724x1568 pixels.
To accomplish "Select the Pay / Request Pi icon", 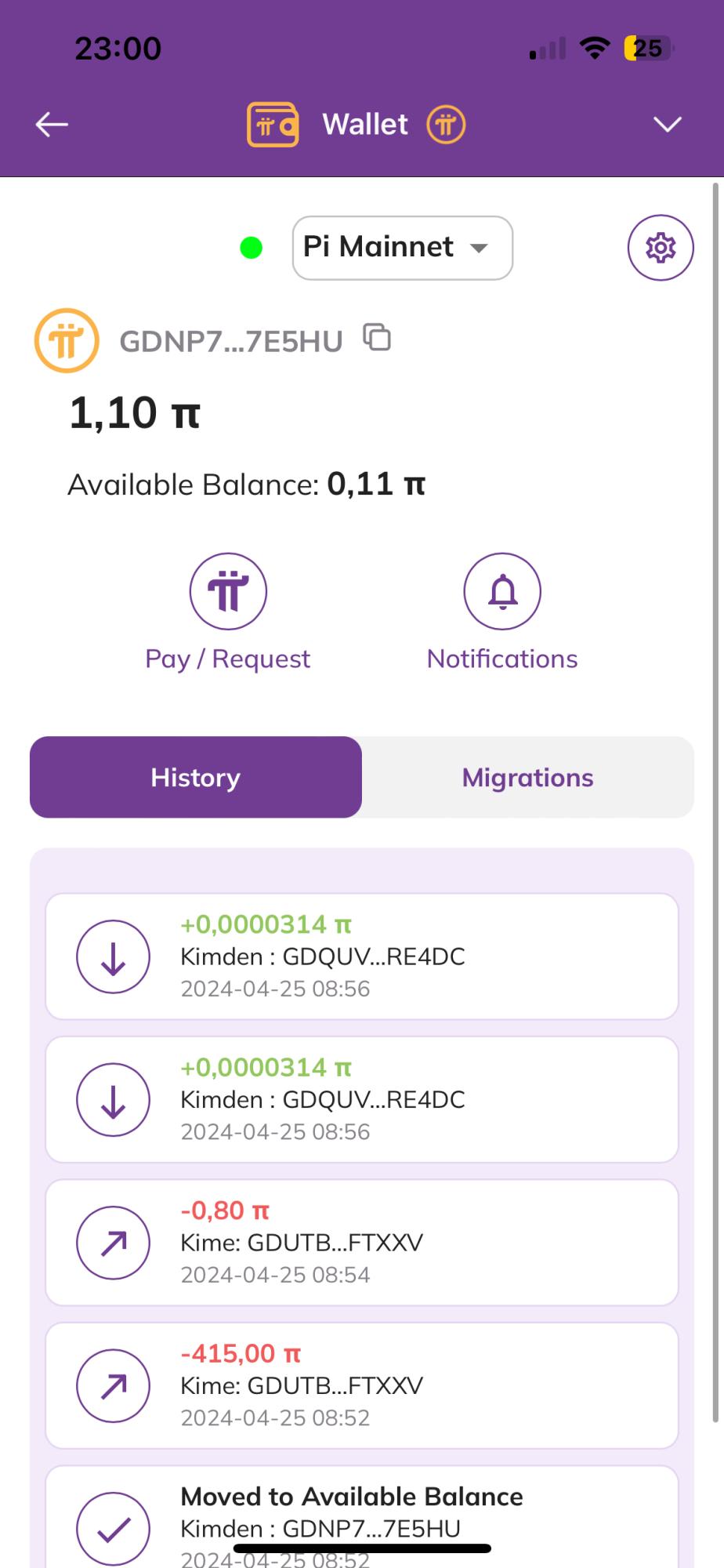I will 228,591.
